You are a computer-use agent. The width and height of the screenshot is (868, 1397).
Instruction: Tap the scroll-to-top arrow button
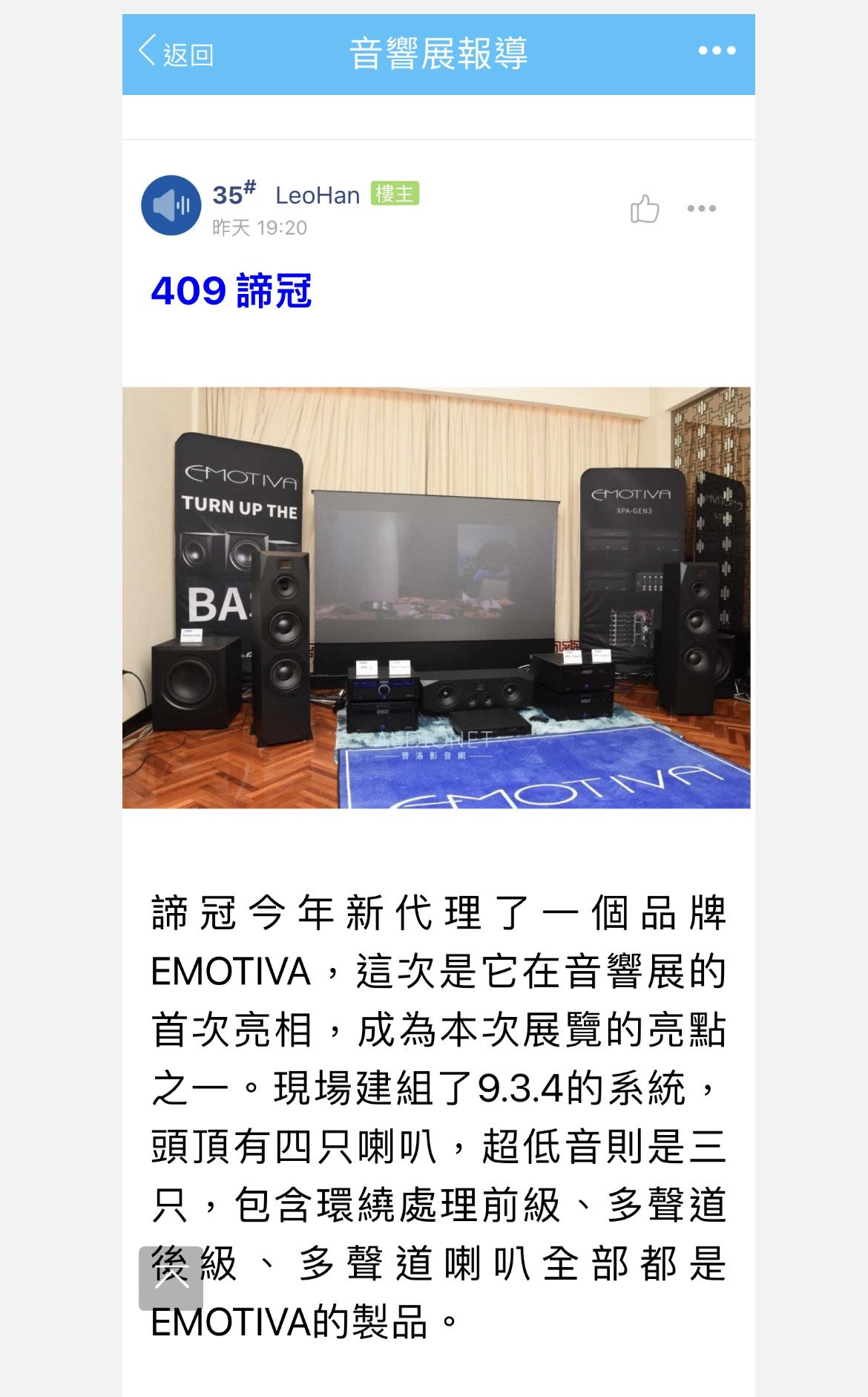[x=171, y=1278]
